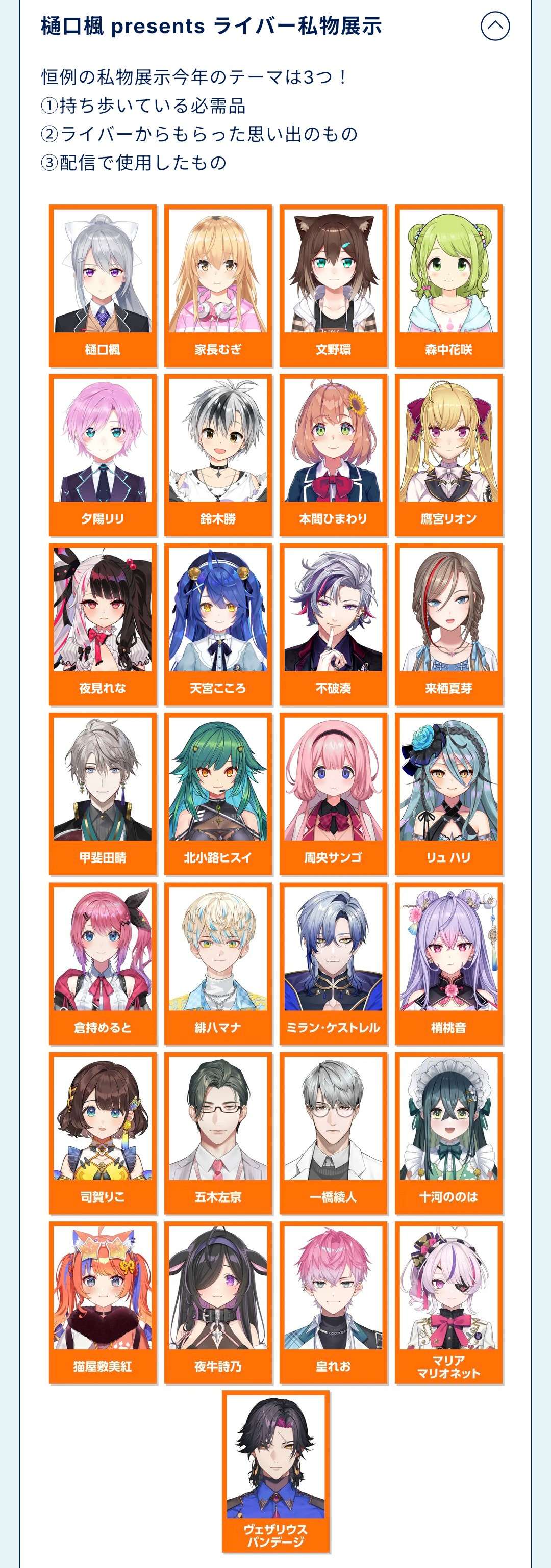Collapse the ライバー私物展示 section
The height and width of the screenshot is (1568, 551).
pos(494,26)
